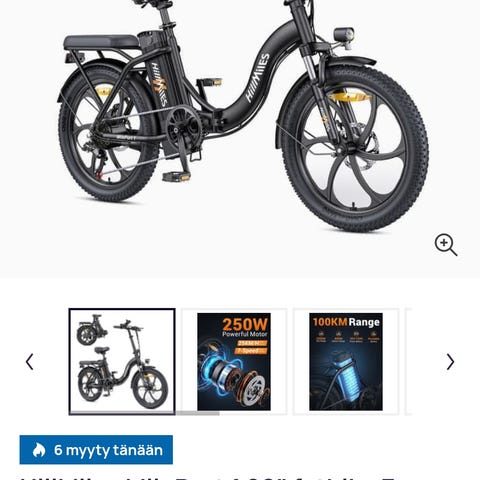Zoom into the main bike image
The image size is (480, 480).
[446, 245]
